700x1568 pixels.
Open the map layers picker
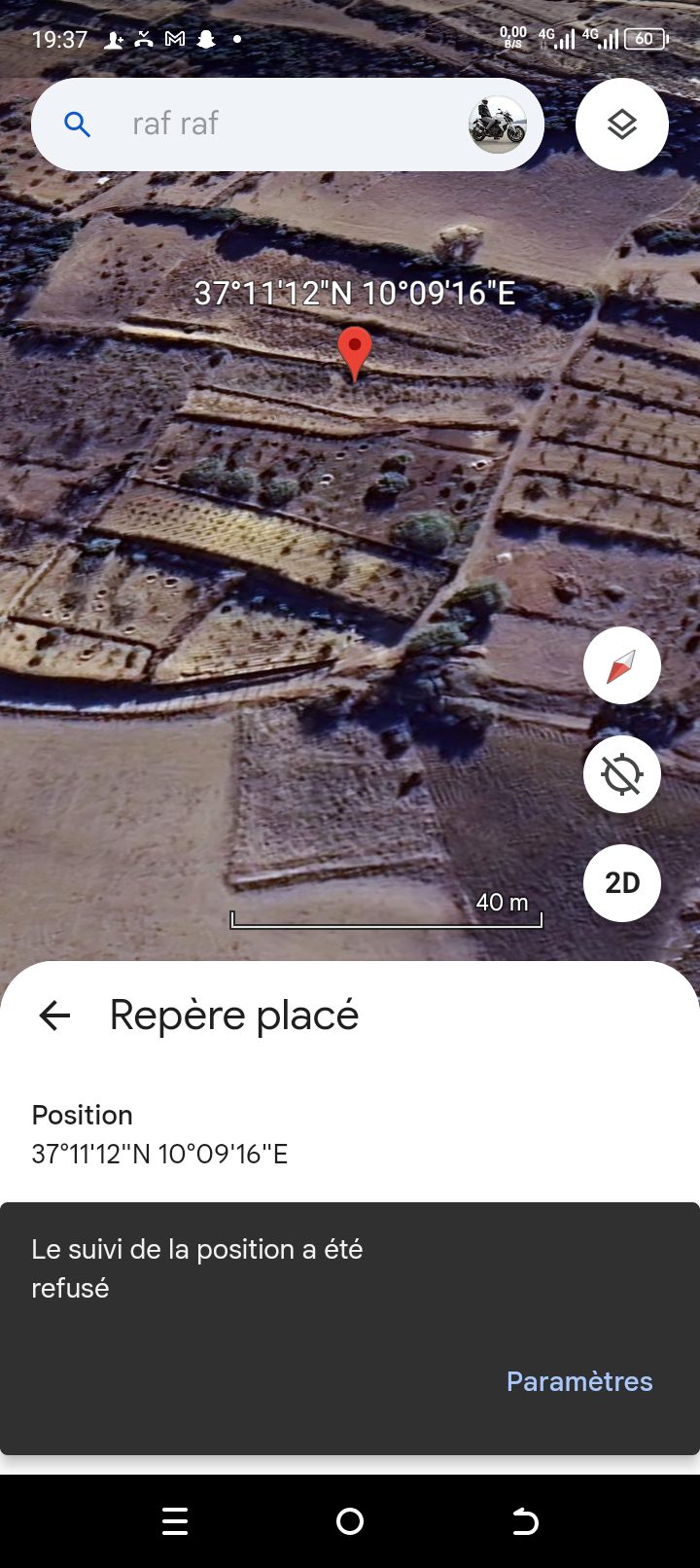coord(621,124)
